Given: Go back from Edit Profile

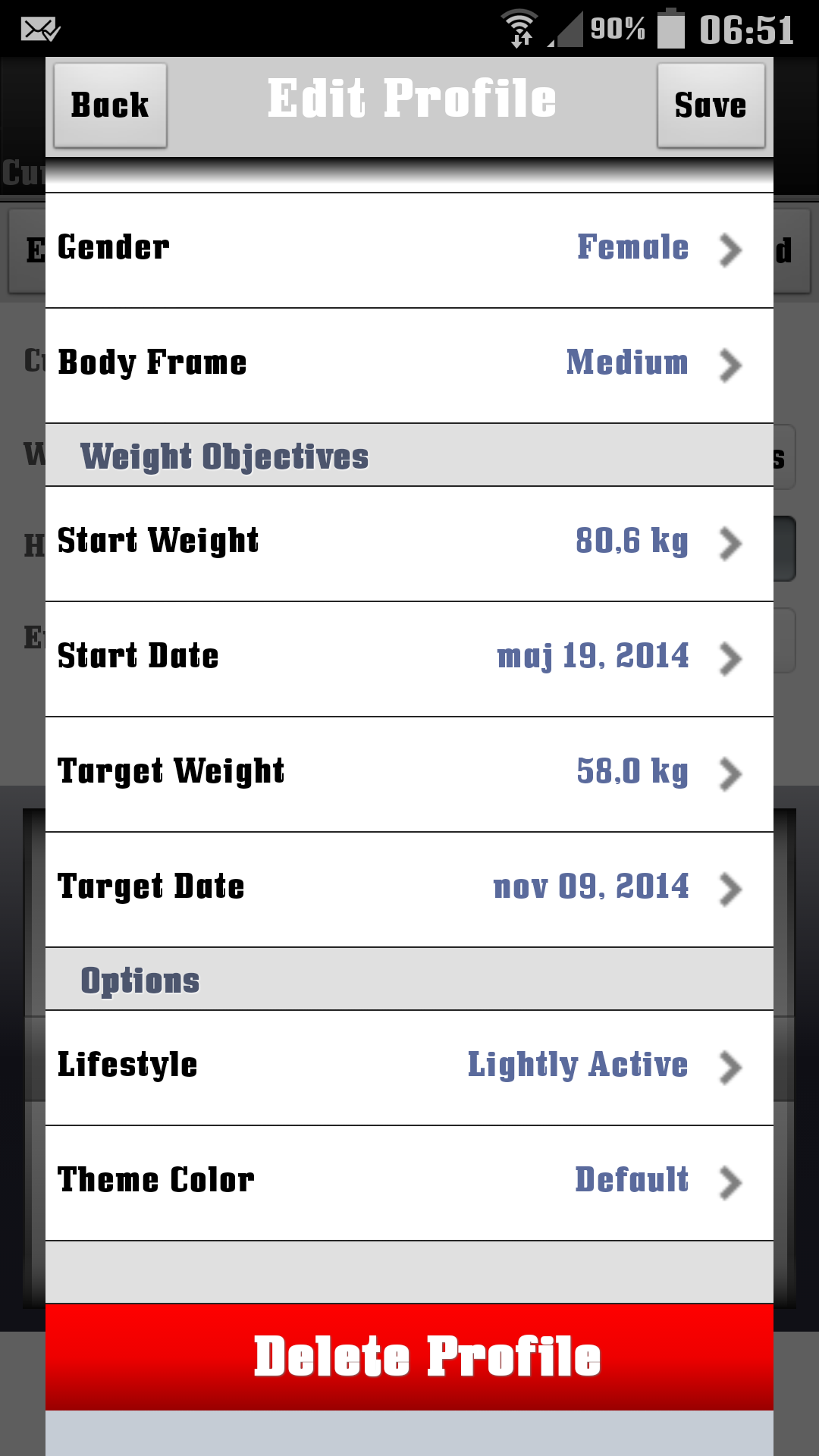Looking at the screenshot, I should (110, 105).
